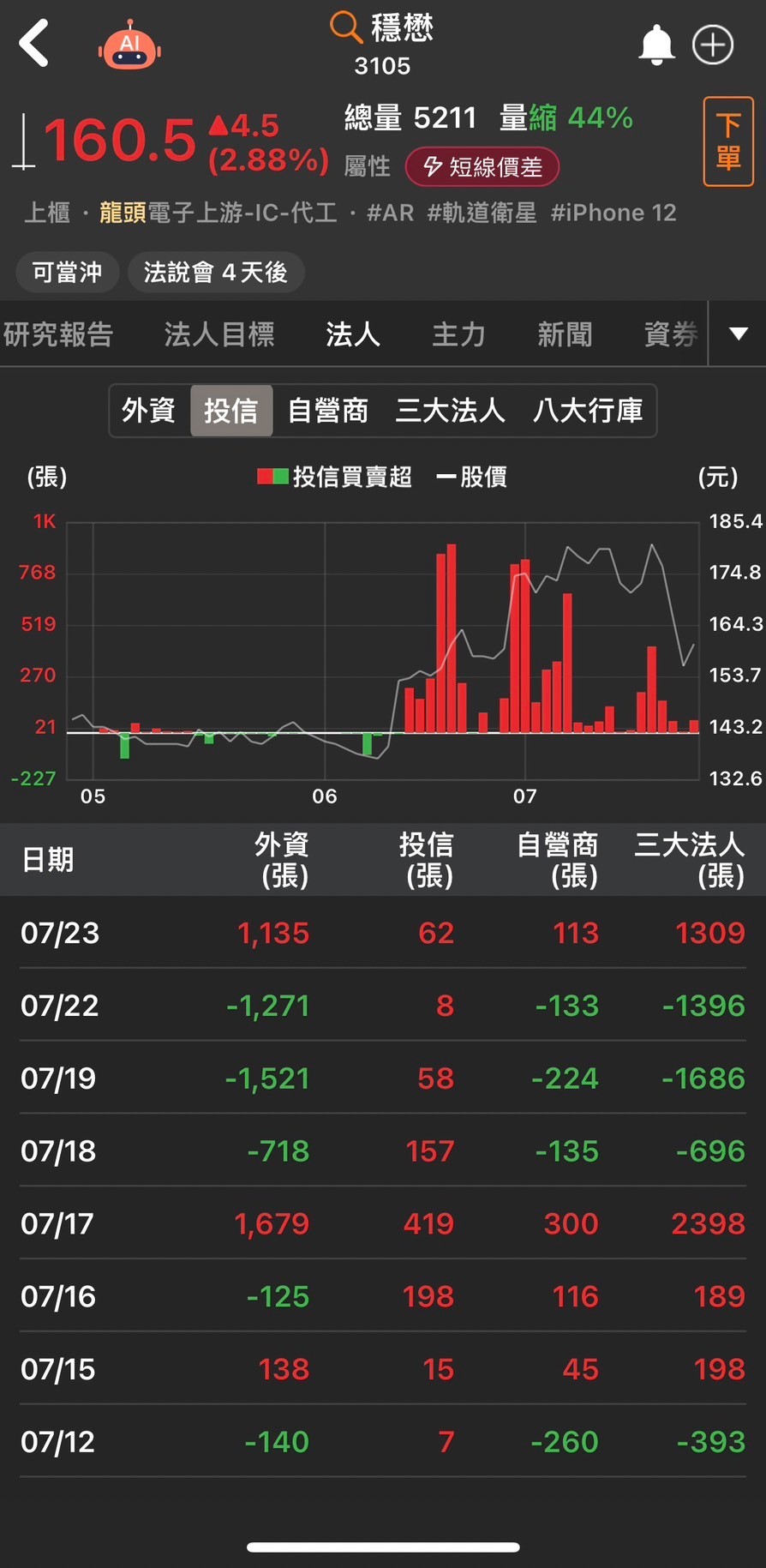Add stock to watchlist with plus icon

pos(713,45)
